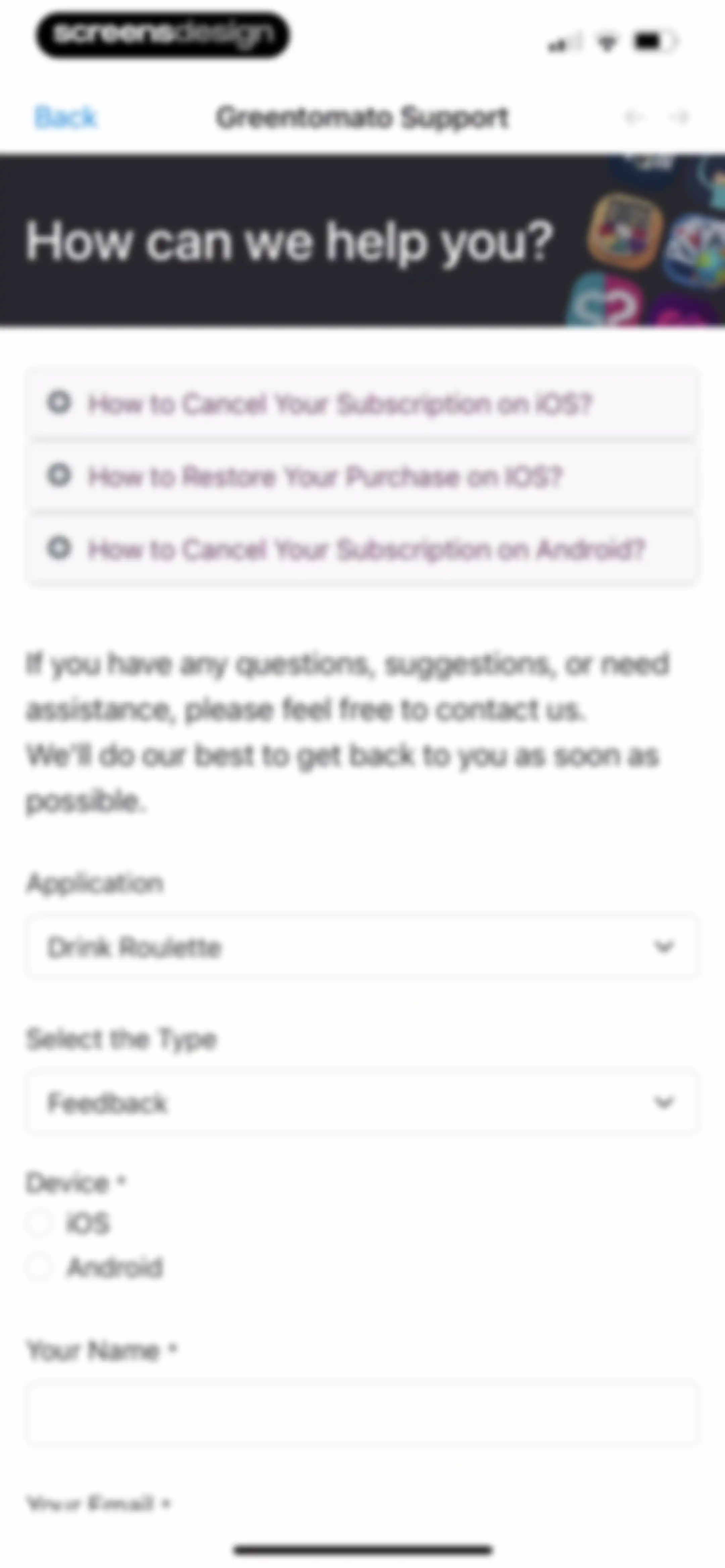Open the Application dropdown showing Drink Roulette
Image resolution: width=725 pixels, height=1568 pixels.
click(x=361, y=947)
